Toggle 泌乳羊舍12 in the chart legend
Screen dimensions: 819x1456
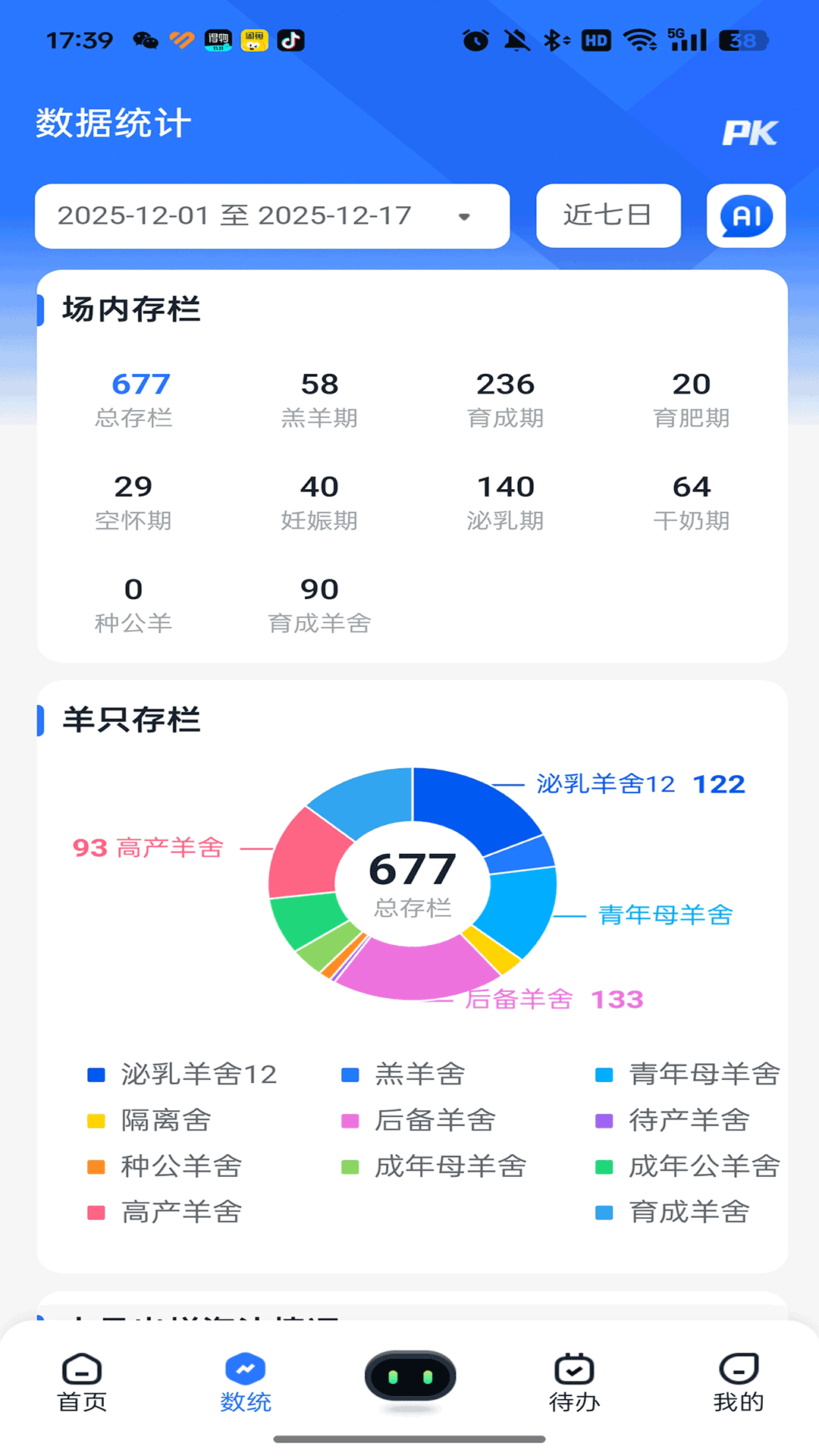click(197, 1074)
